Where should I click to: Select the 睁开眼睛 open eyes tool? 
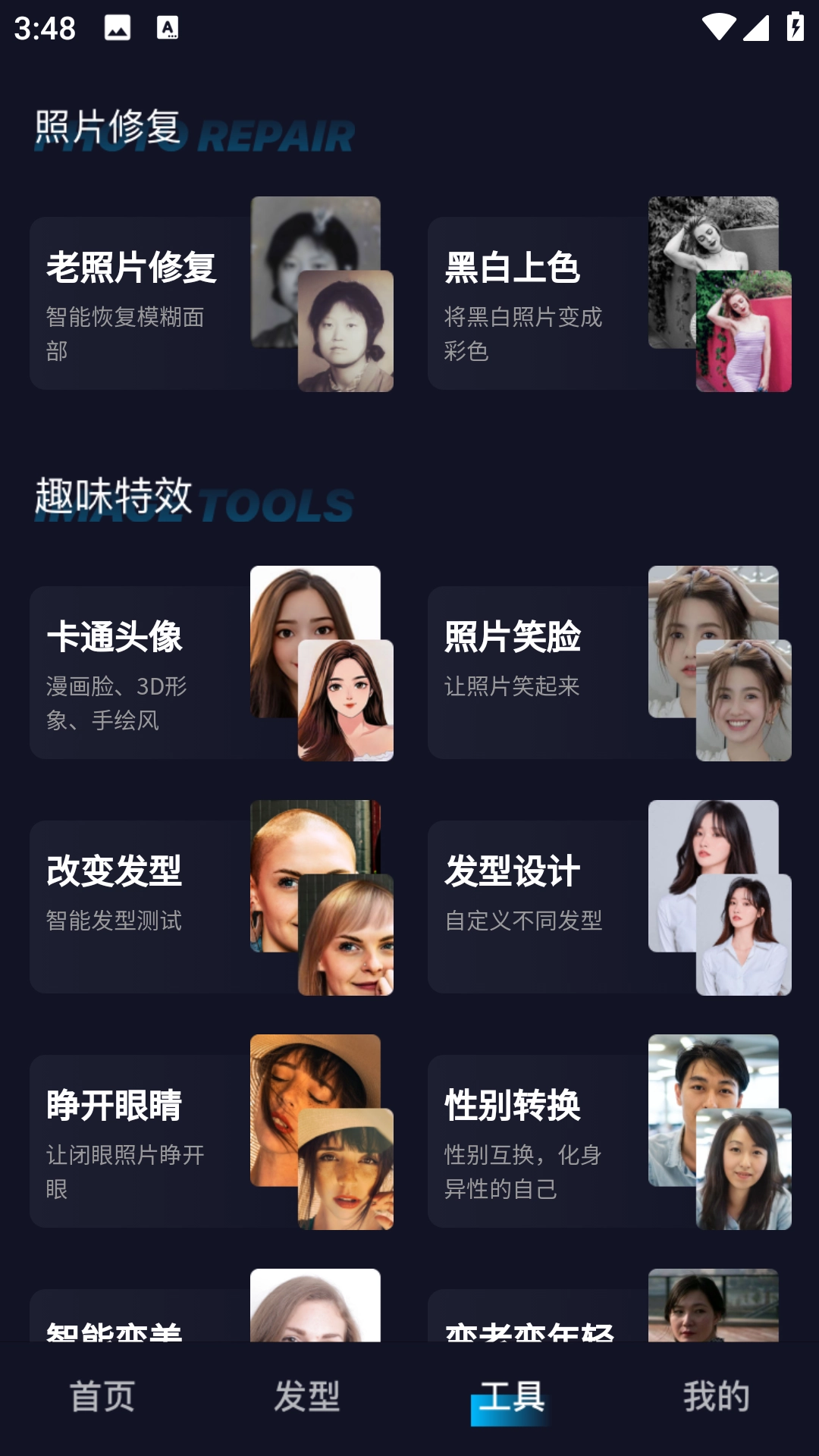click(211, 1141)
